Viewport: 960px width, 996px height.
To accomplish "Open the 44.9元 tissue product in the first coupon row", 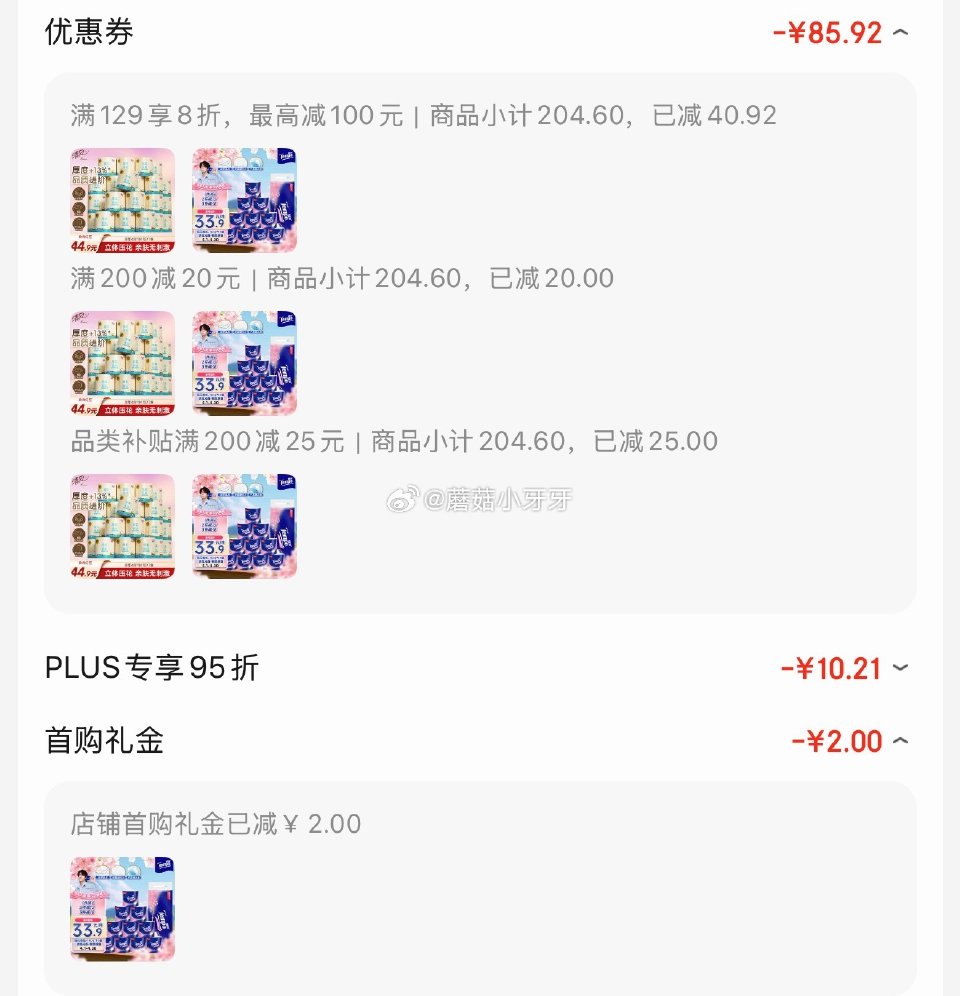I will click(x=121, y=201).
